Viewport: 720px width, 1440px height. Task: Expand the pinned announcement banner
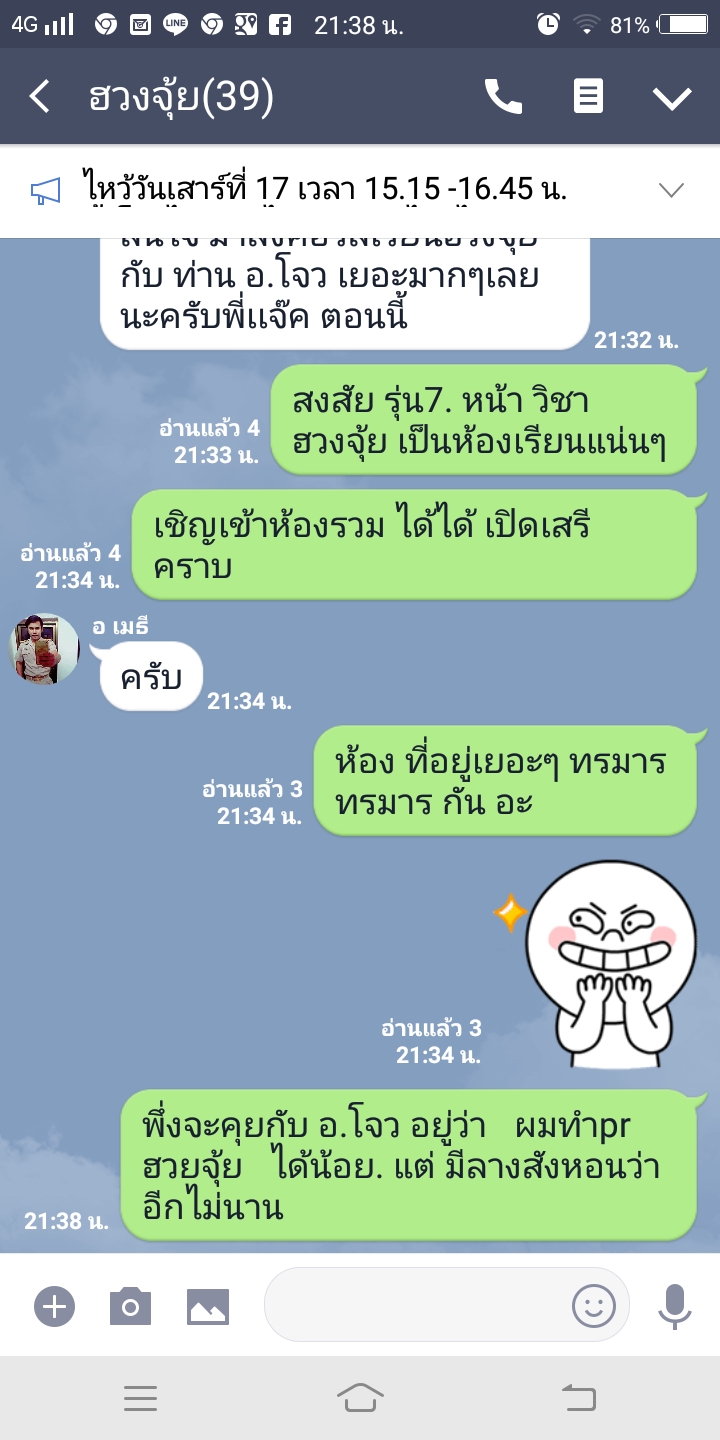point(670,190)
